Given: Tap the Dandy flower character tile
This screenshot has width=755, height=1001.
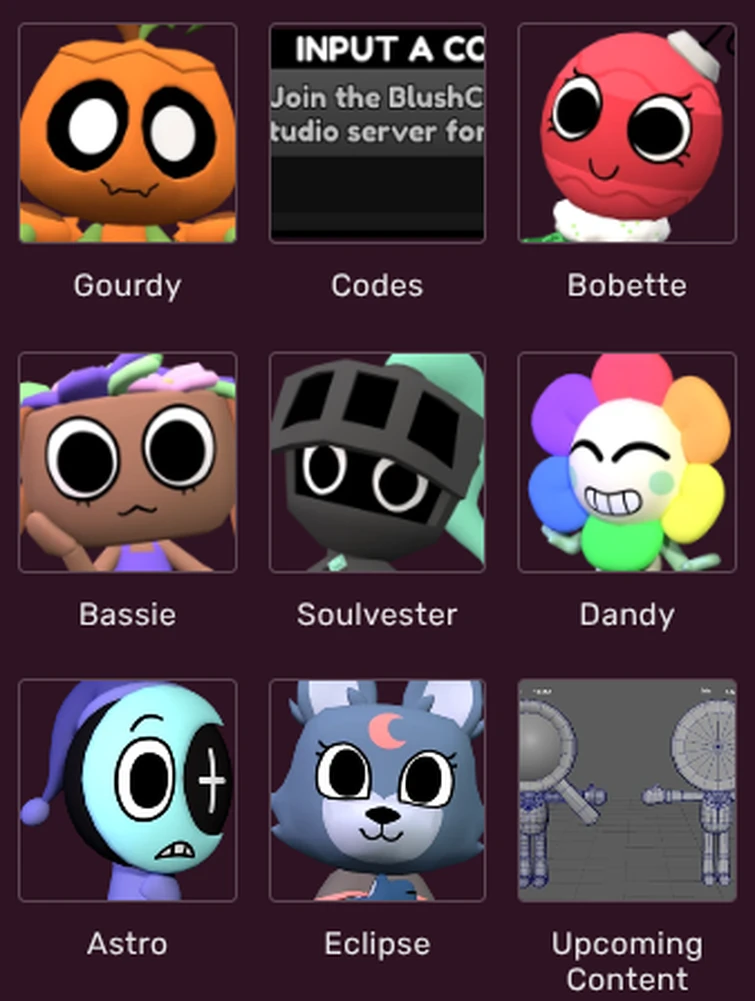Looking at the screenshot, I should tap(627, 462).
